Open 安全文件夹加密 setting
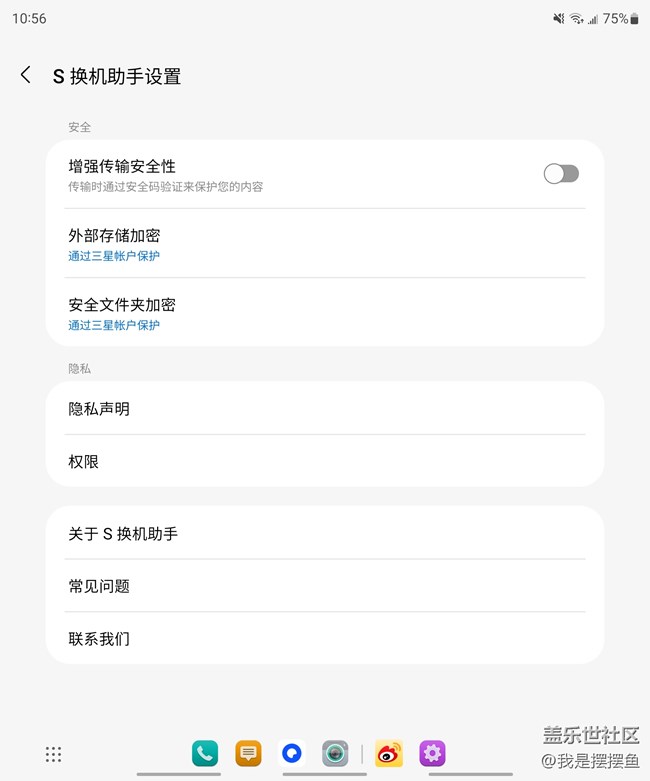This screenshot has height=781, width=650. pos(325,313)
